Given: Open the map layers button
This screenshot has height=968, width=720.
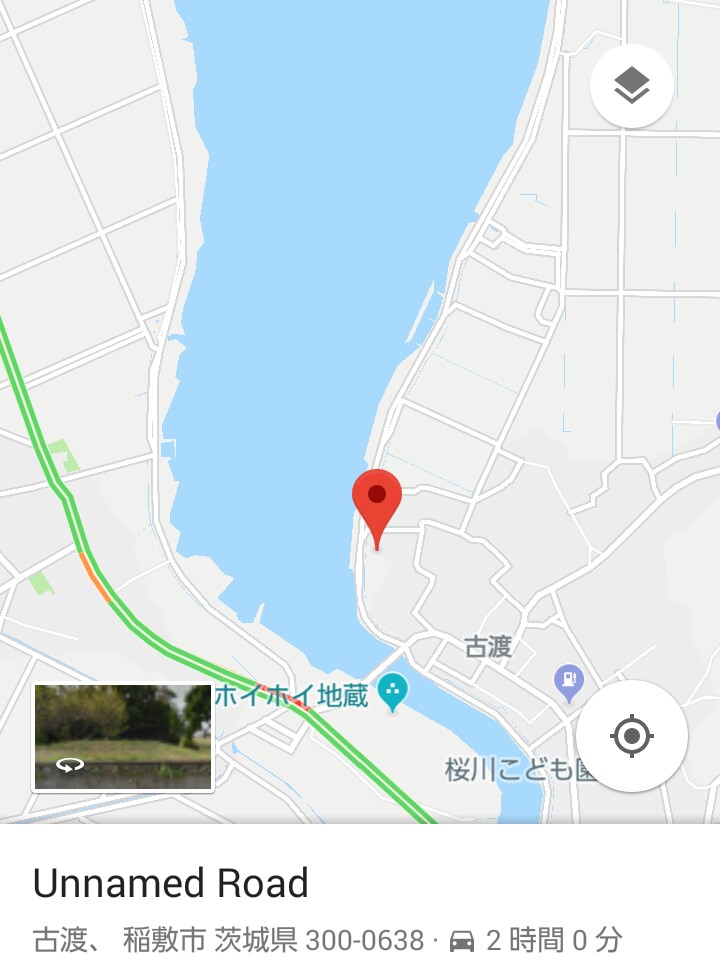Looking at the screenshot, I should [631, 86].
